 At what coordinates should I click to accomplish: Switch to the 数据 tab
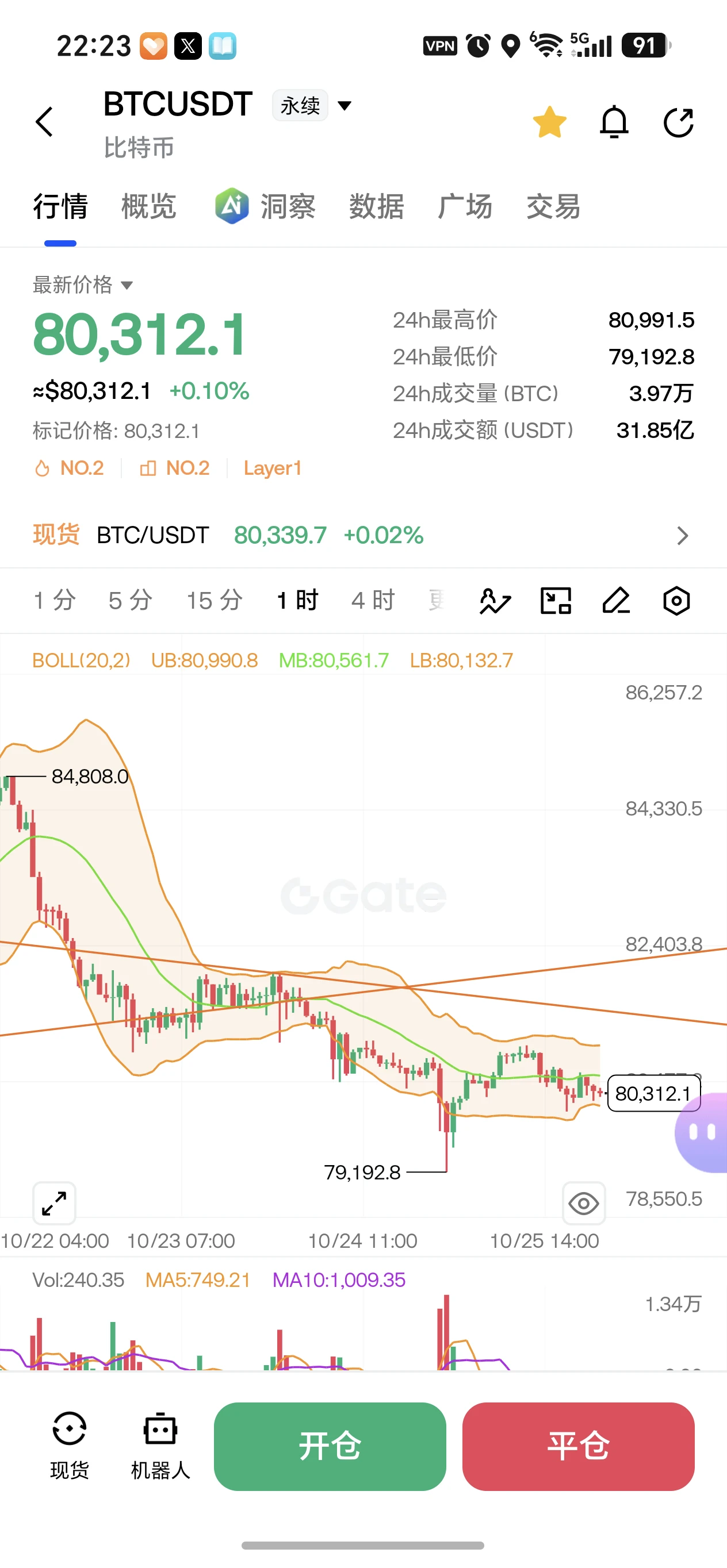click(x=376, y=206)
